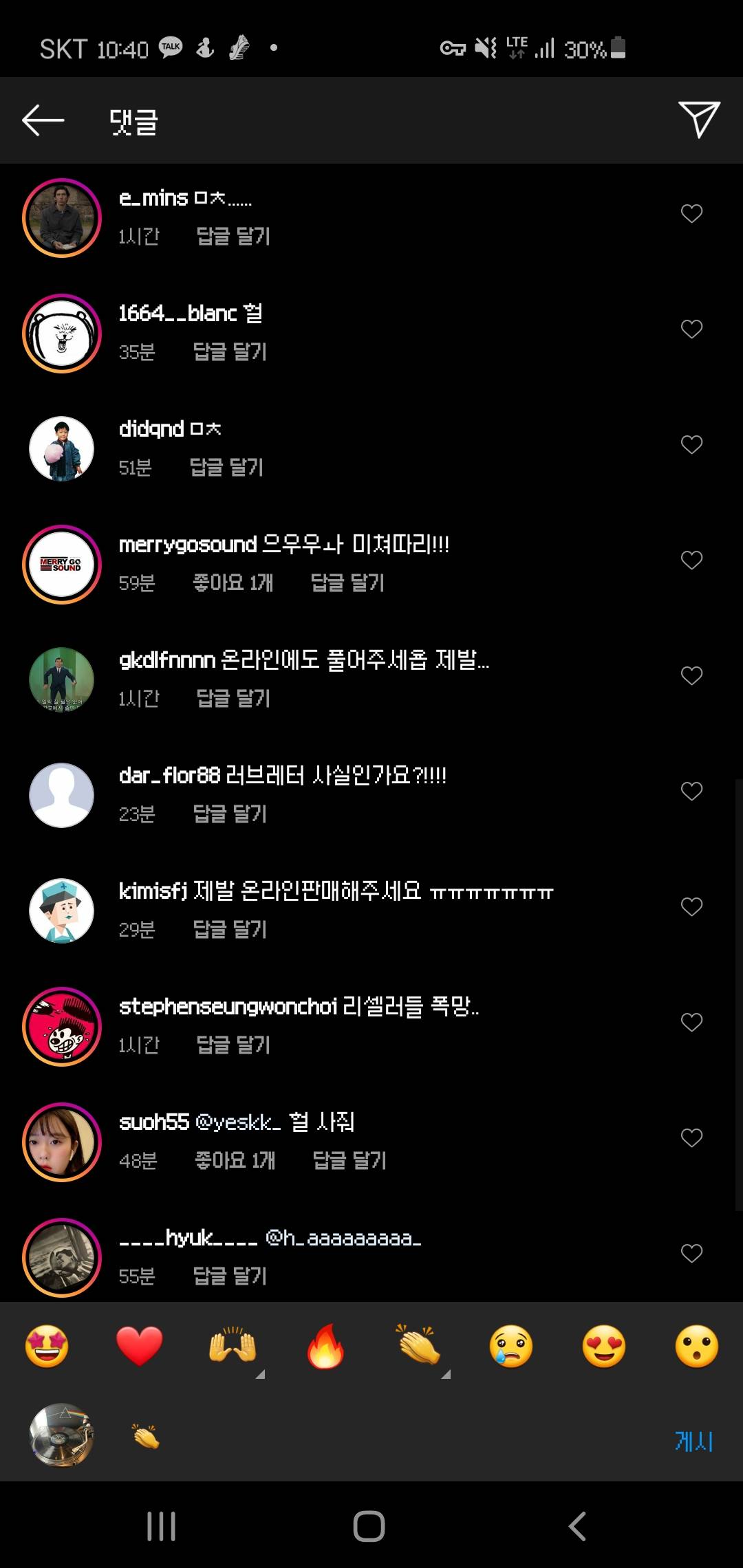The image size is (743, 1568).
Task: View likes on merrygosound's comment
Action: (x=233, y=583)
